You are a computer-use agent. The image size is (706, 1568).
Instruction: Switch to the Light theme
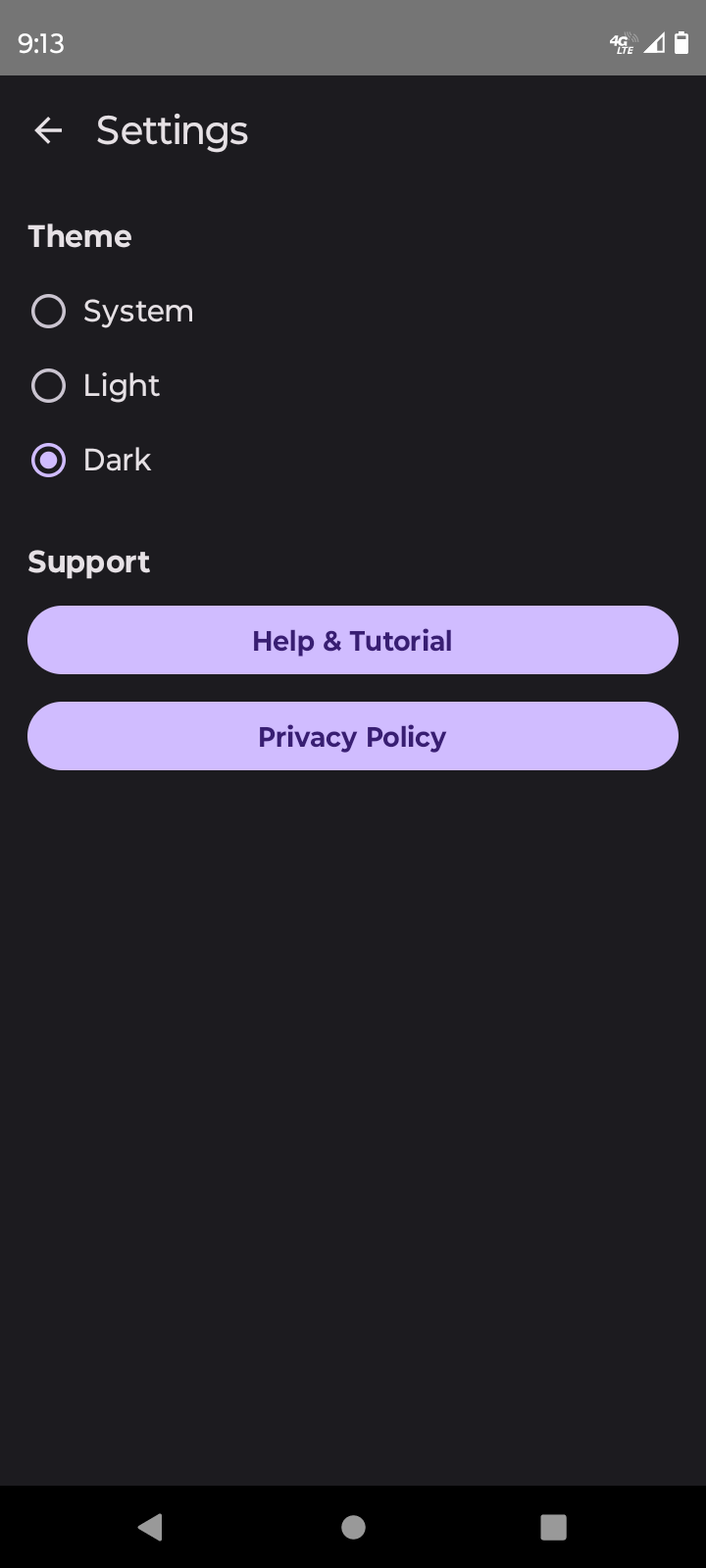[x=49, y=386]
